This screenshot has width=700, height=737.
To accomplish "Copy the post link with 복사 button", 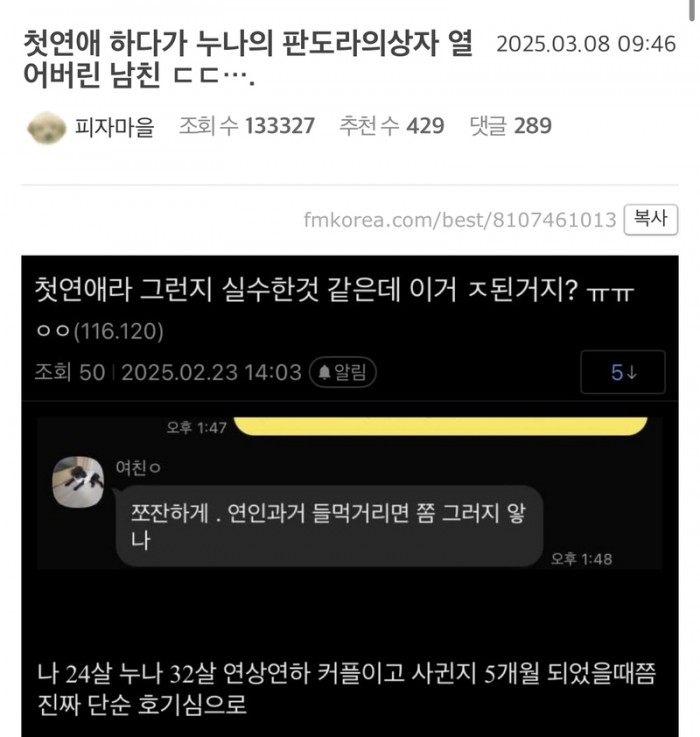I will pos(651,219).
